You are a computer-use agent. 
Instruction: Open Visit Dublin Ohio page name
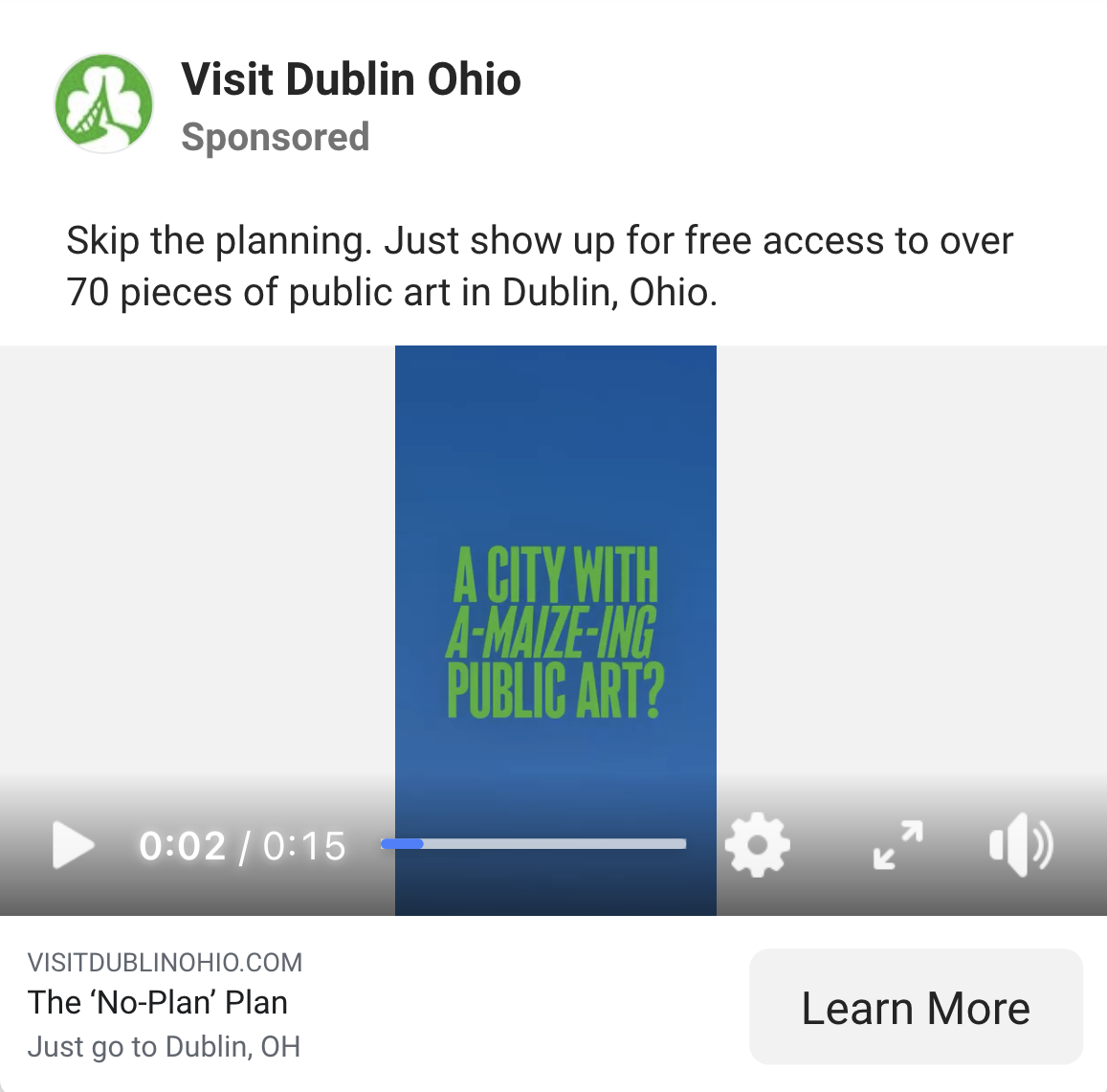(x=350, y=79)
